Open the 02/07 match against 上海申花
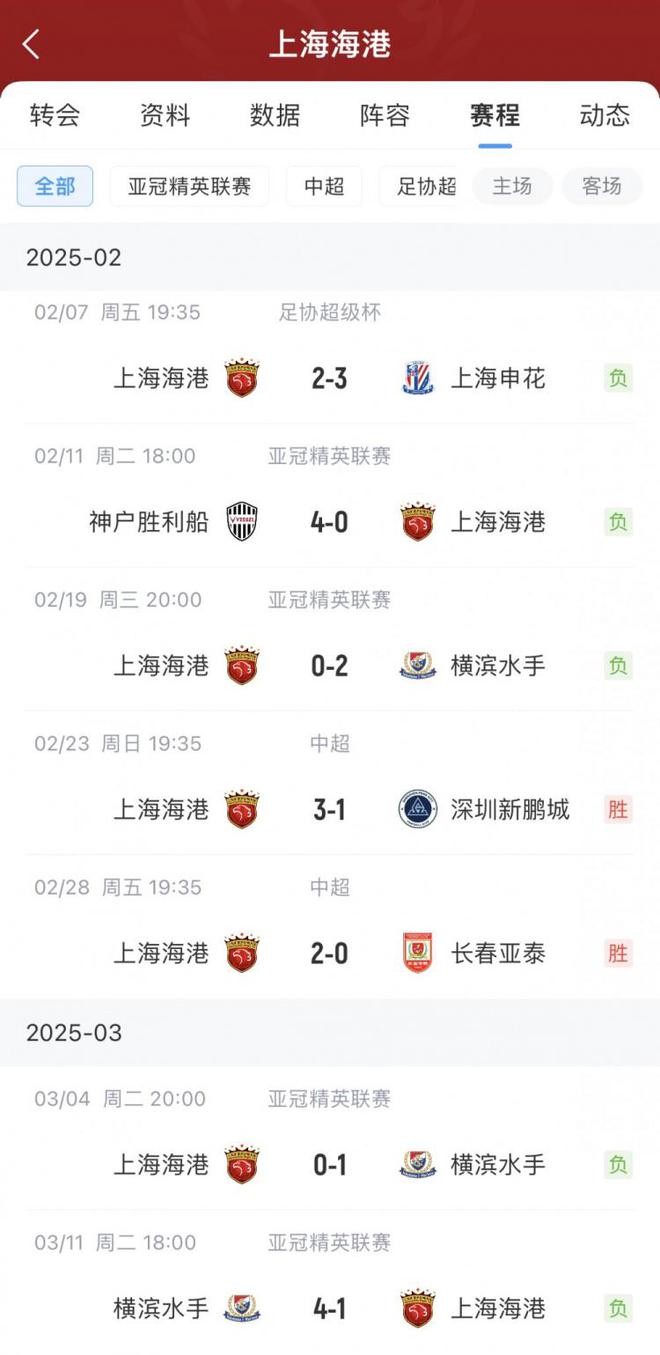 pos(329,378)
